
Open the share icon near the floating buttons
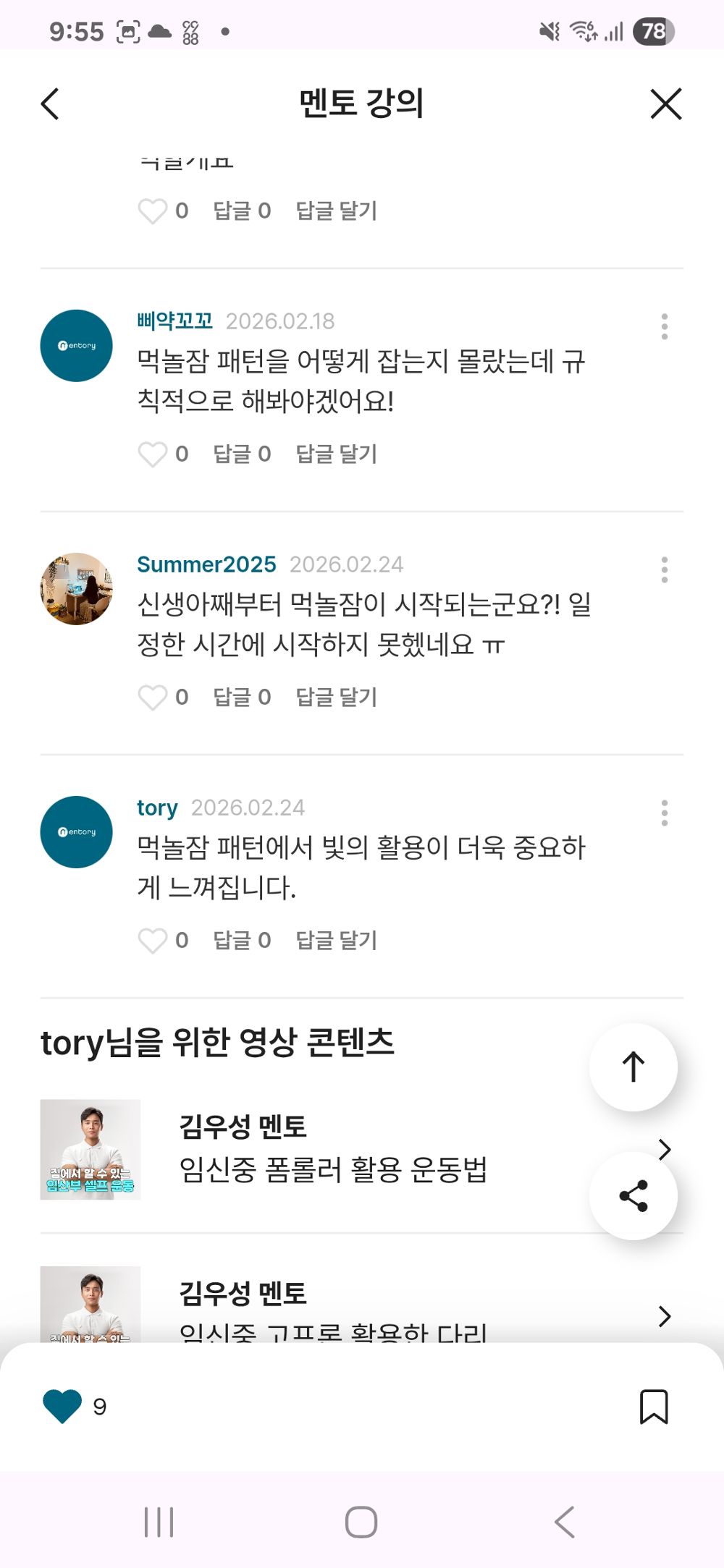633,1196
